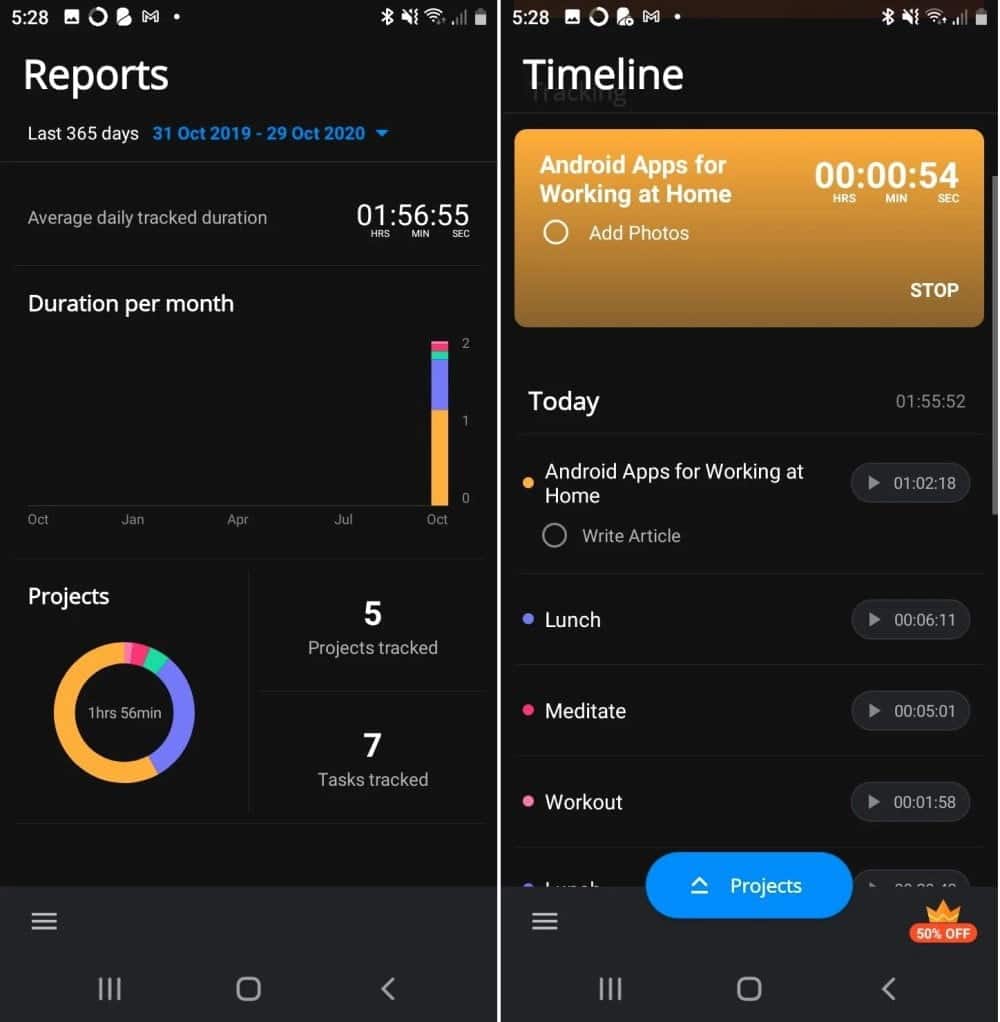Tap the Recents button in the navigation bar
The width and height of the screenshot is (1000, 1022).
110,988
